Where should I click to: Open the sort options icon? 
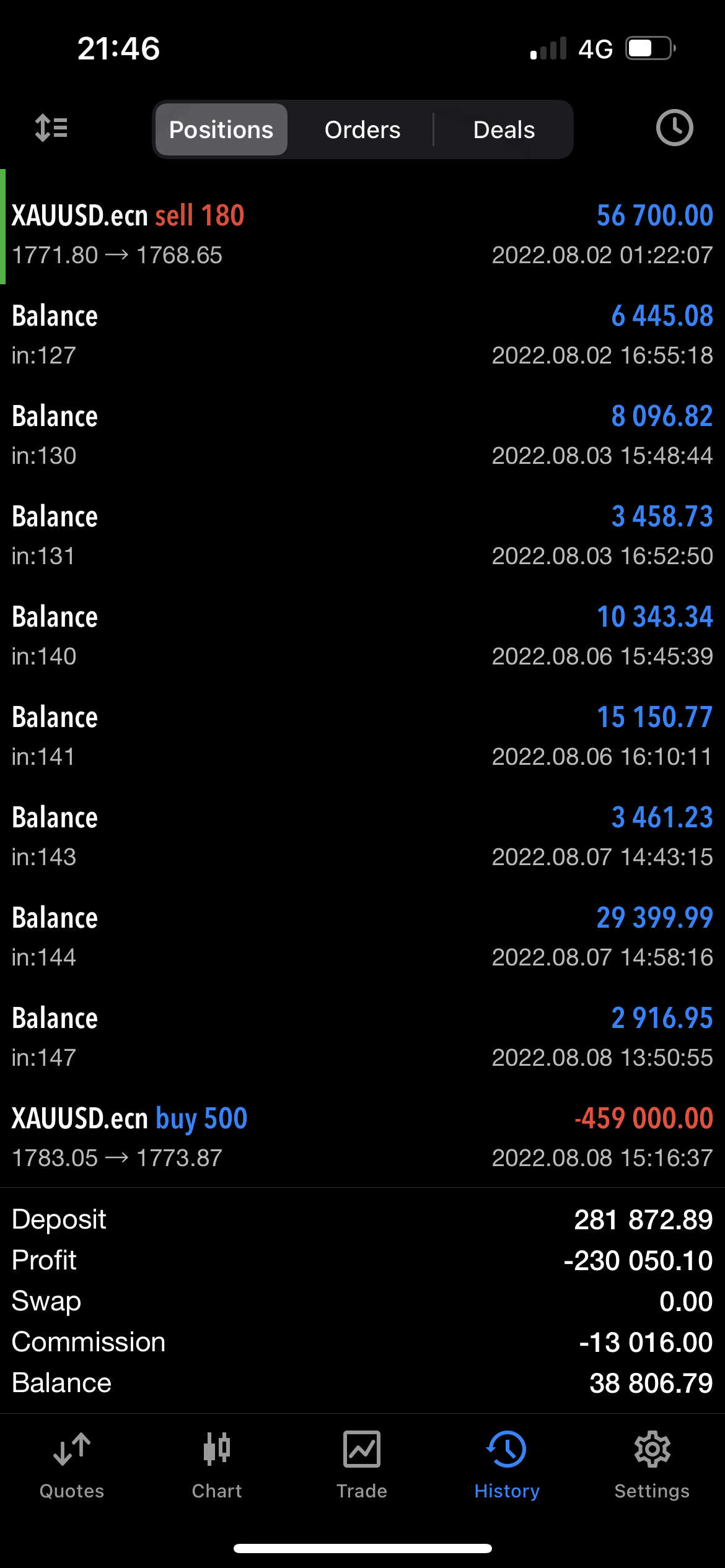[x=51, y=128]
